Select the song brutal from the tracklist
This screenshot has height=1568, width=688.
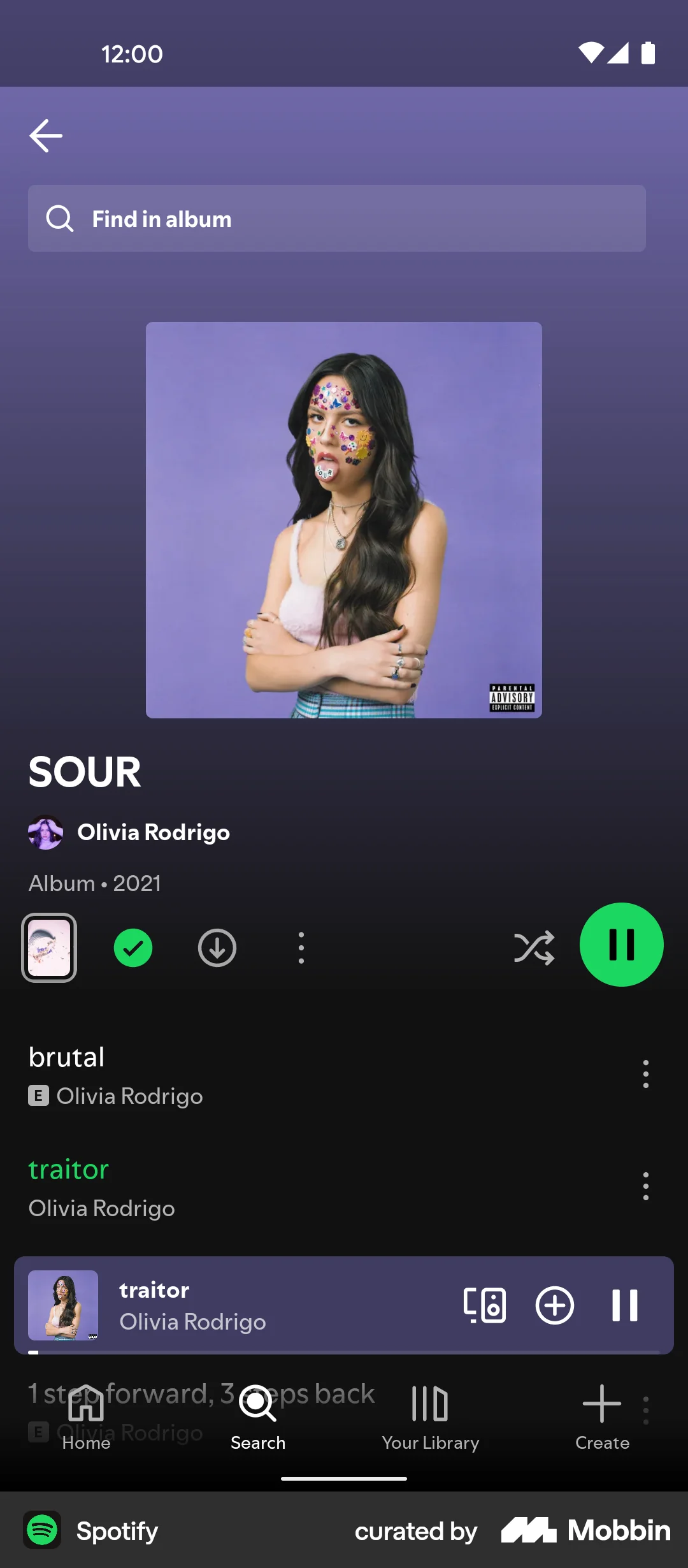255,1057
